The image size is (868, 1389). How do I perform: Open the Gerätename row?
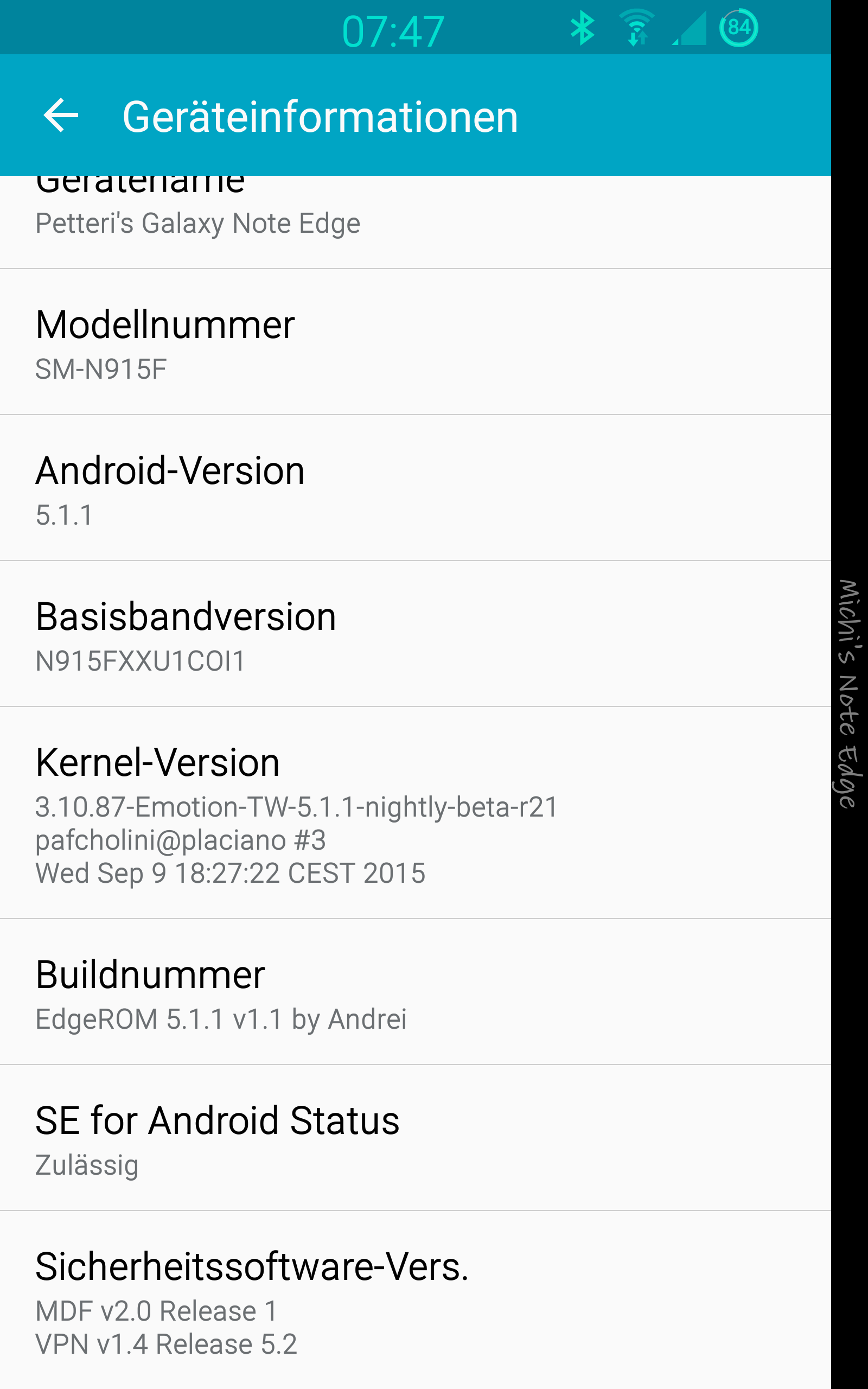tap(416, 222)
